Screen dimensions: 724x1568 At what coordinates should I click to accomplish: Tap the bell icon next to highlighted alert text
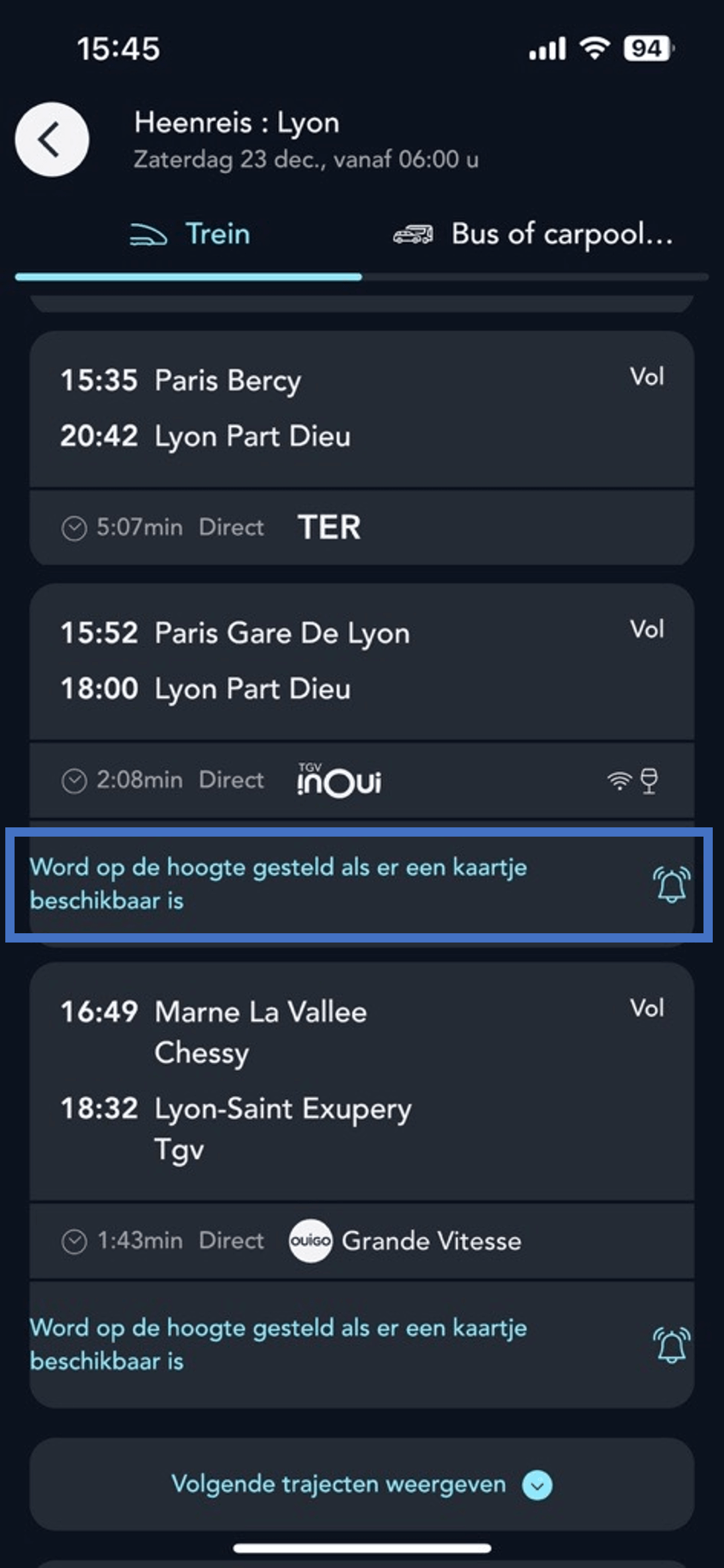coord(670,884)
